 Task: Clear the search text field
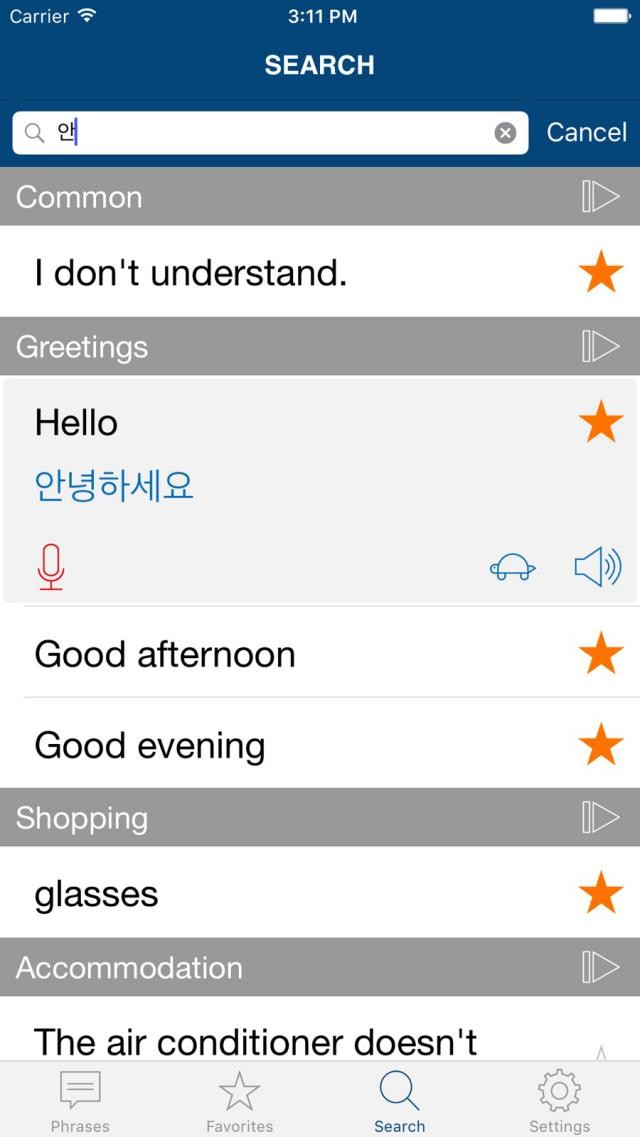click(x=506, y=133)
